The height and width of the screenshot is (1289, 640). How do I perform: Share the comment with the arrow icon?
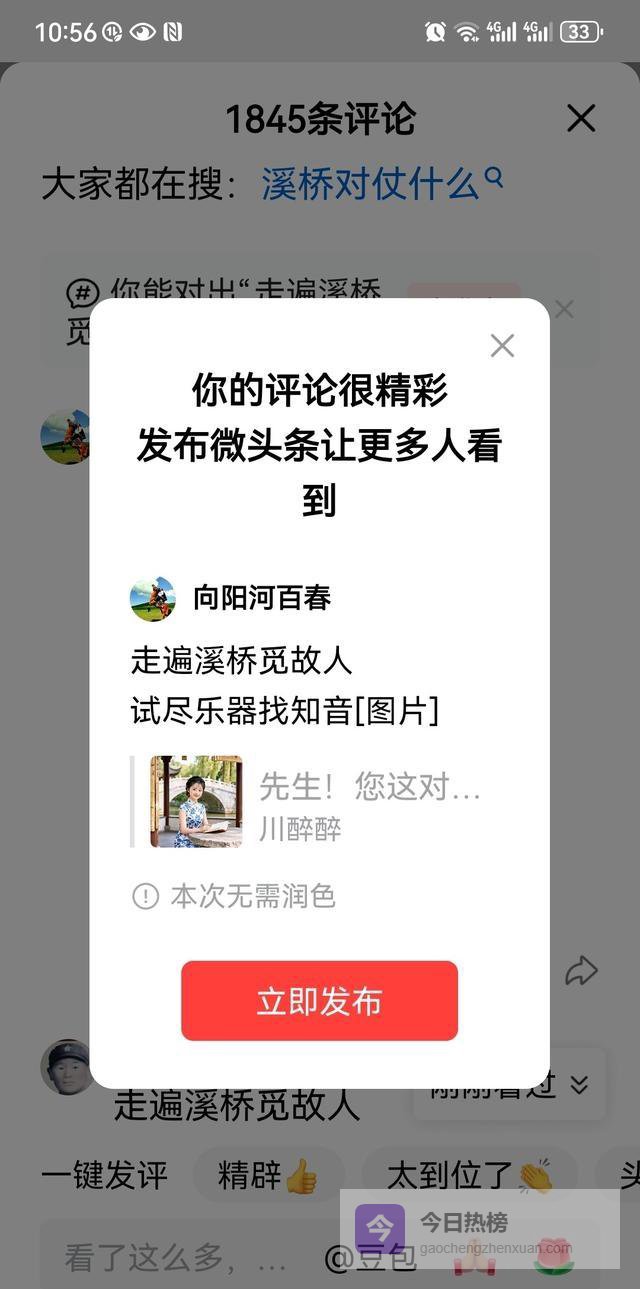coord(581,971)
